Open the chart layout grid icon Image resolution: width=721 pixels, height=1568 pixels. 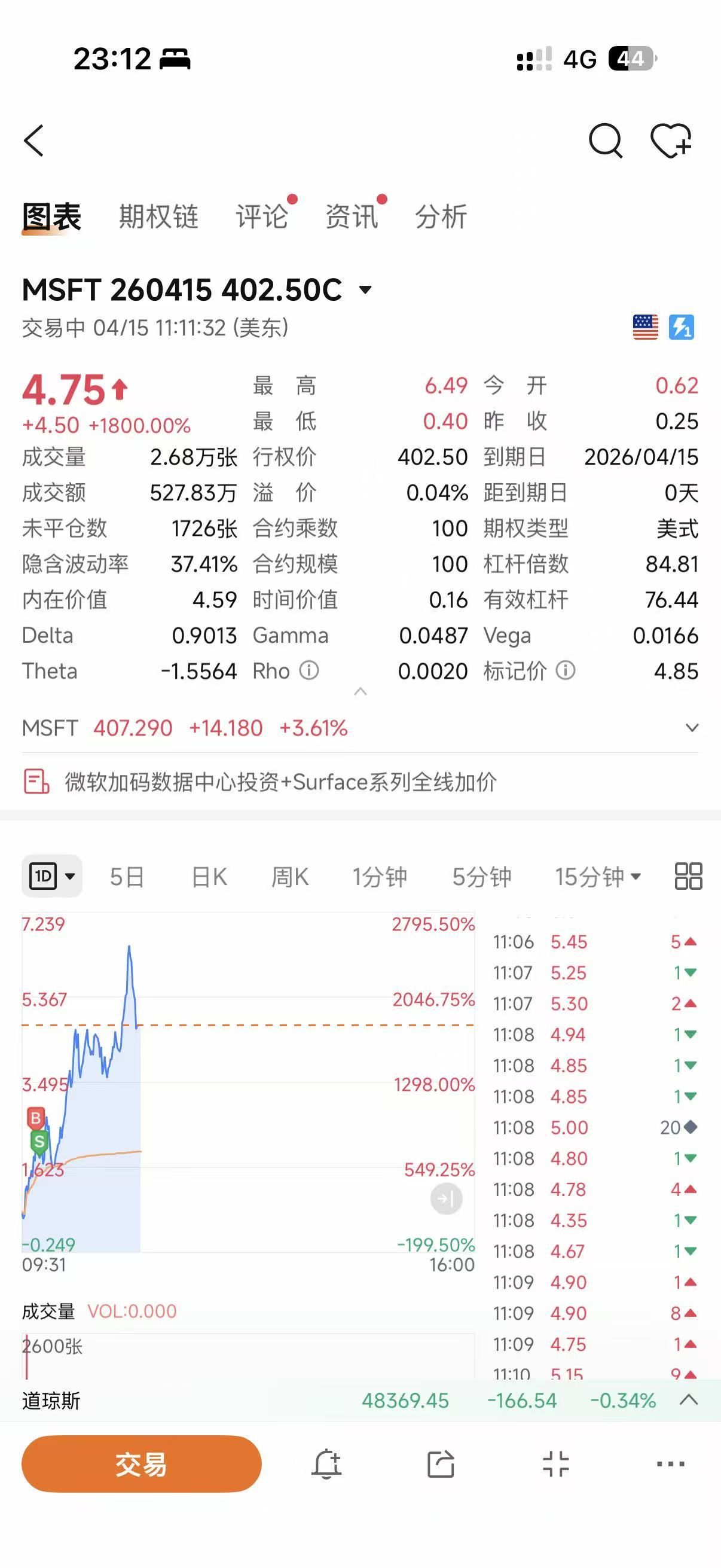point(689,877)
